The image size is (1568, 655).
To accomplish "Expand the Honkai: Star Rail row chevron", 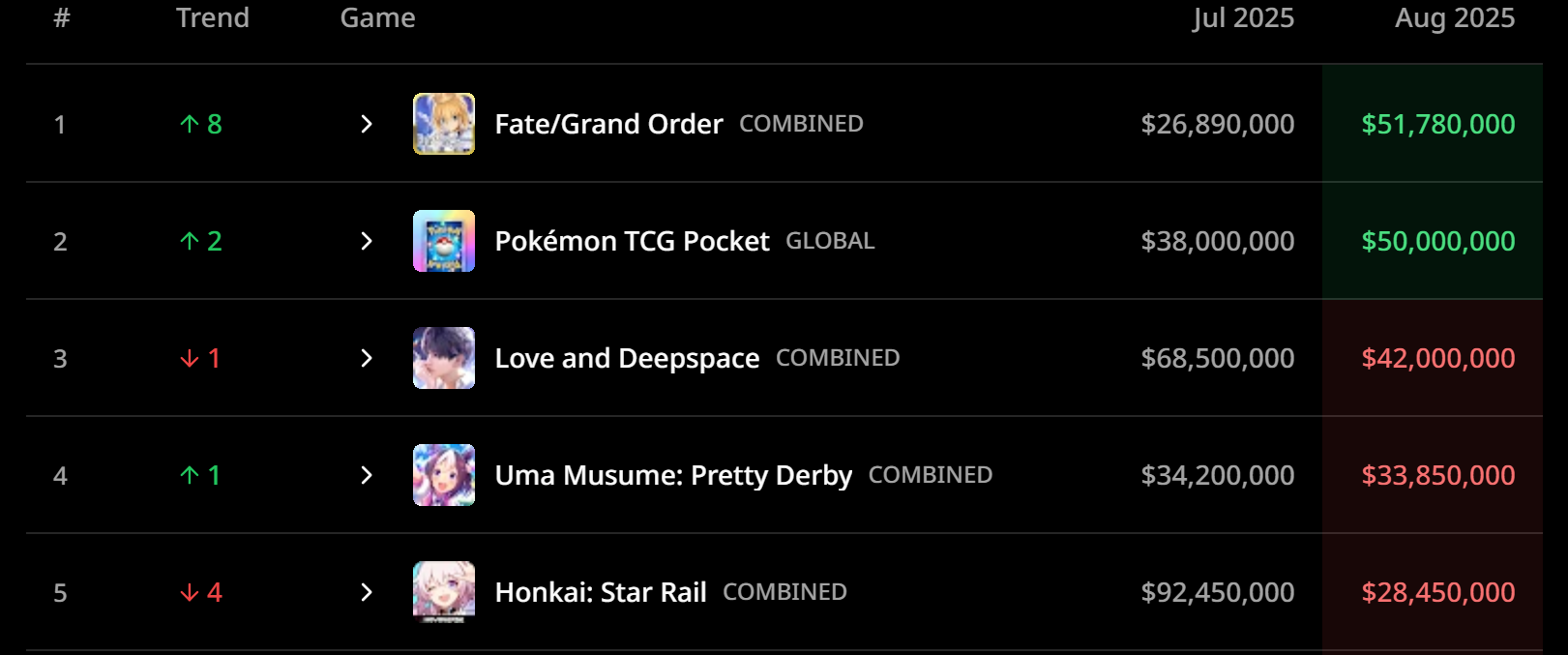I will point(366,592).
